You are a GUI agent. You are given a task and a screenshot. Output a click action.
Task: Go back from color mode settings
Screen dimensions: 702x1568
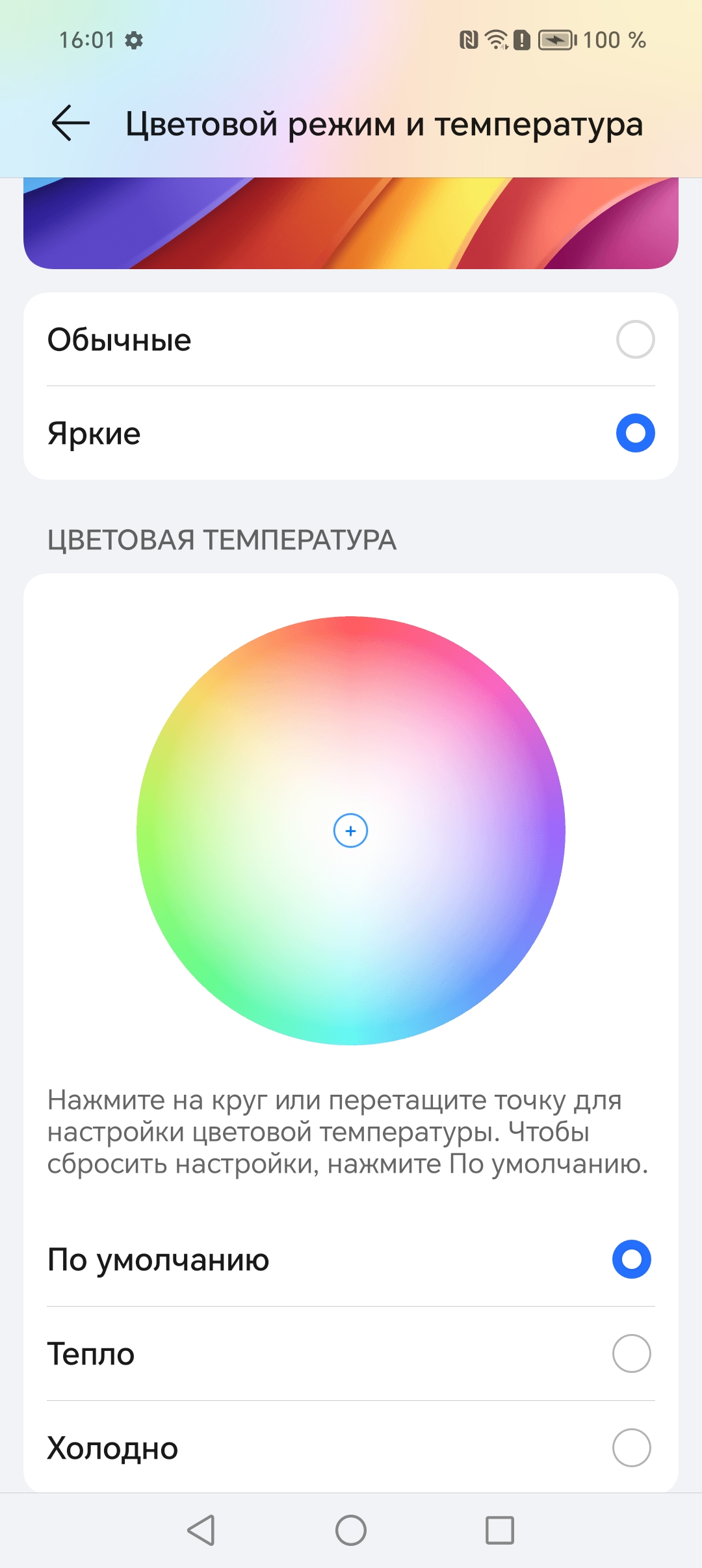[x=70, y=123]
